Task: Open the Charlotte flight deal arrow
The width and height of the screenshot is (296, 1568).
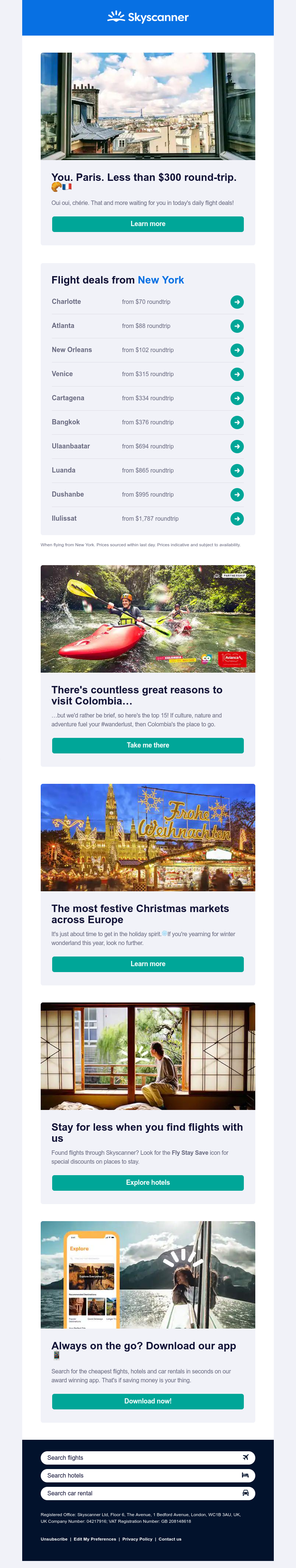Action: (237, 302)
